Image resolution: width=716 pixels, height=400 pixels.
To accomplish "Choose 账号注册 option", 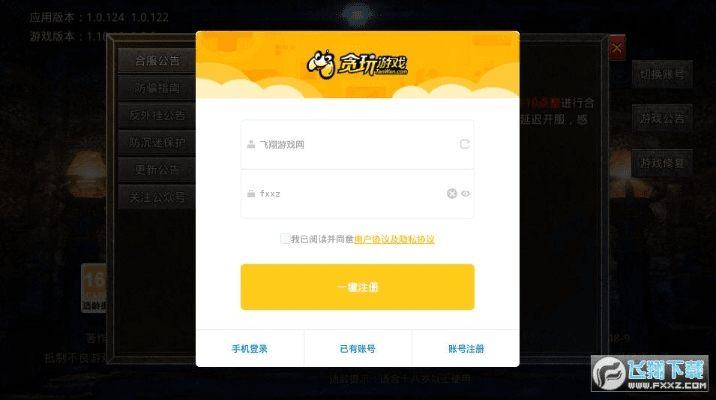I will 465,349.
